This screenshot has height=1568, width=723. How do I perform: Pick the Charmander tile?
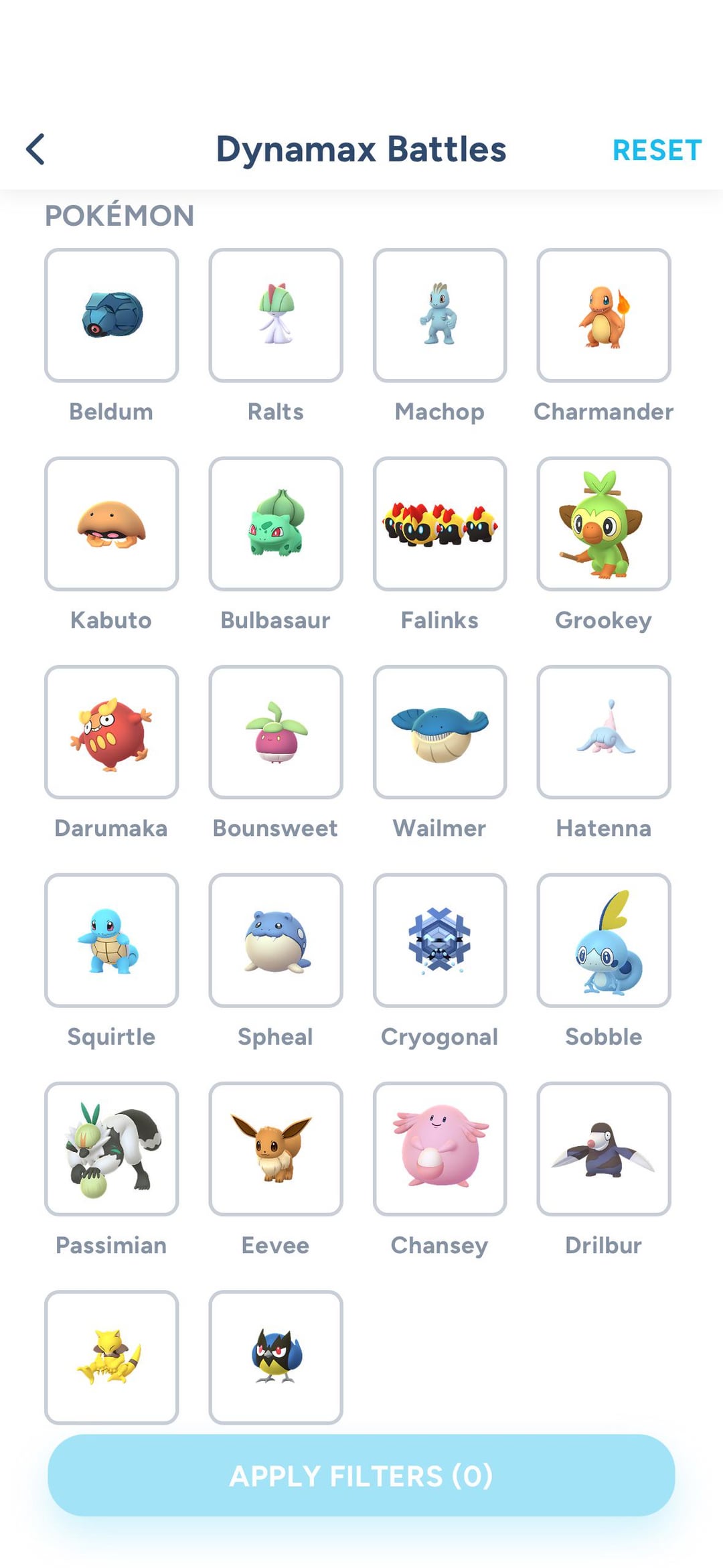(x=603, y=315)
